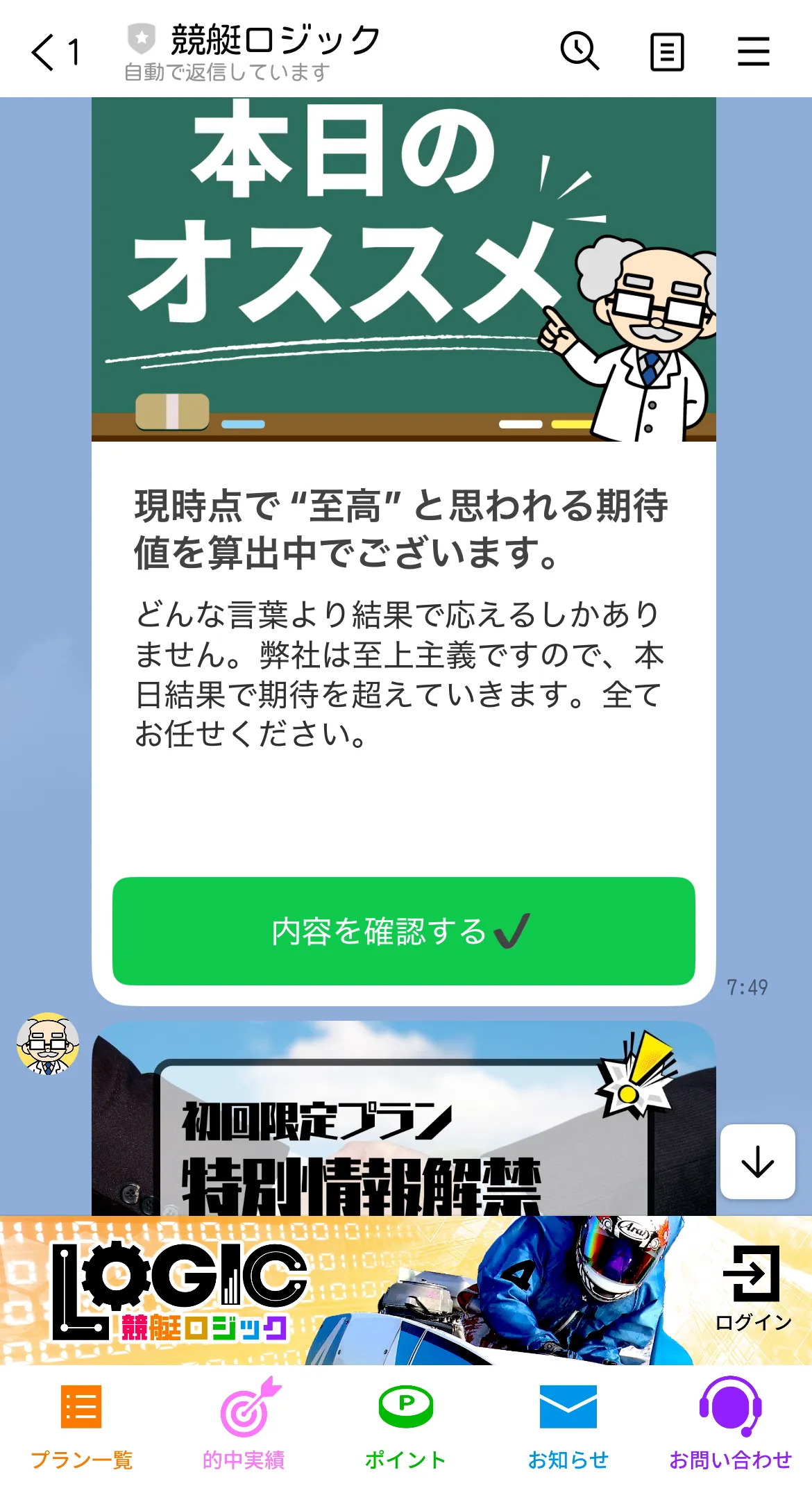Open the chat search icon
This screenshot has height=1502, width=812.
582,52
